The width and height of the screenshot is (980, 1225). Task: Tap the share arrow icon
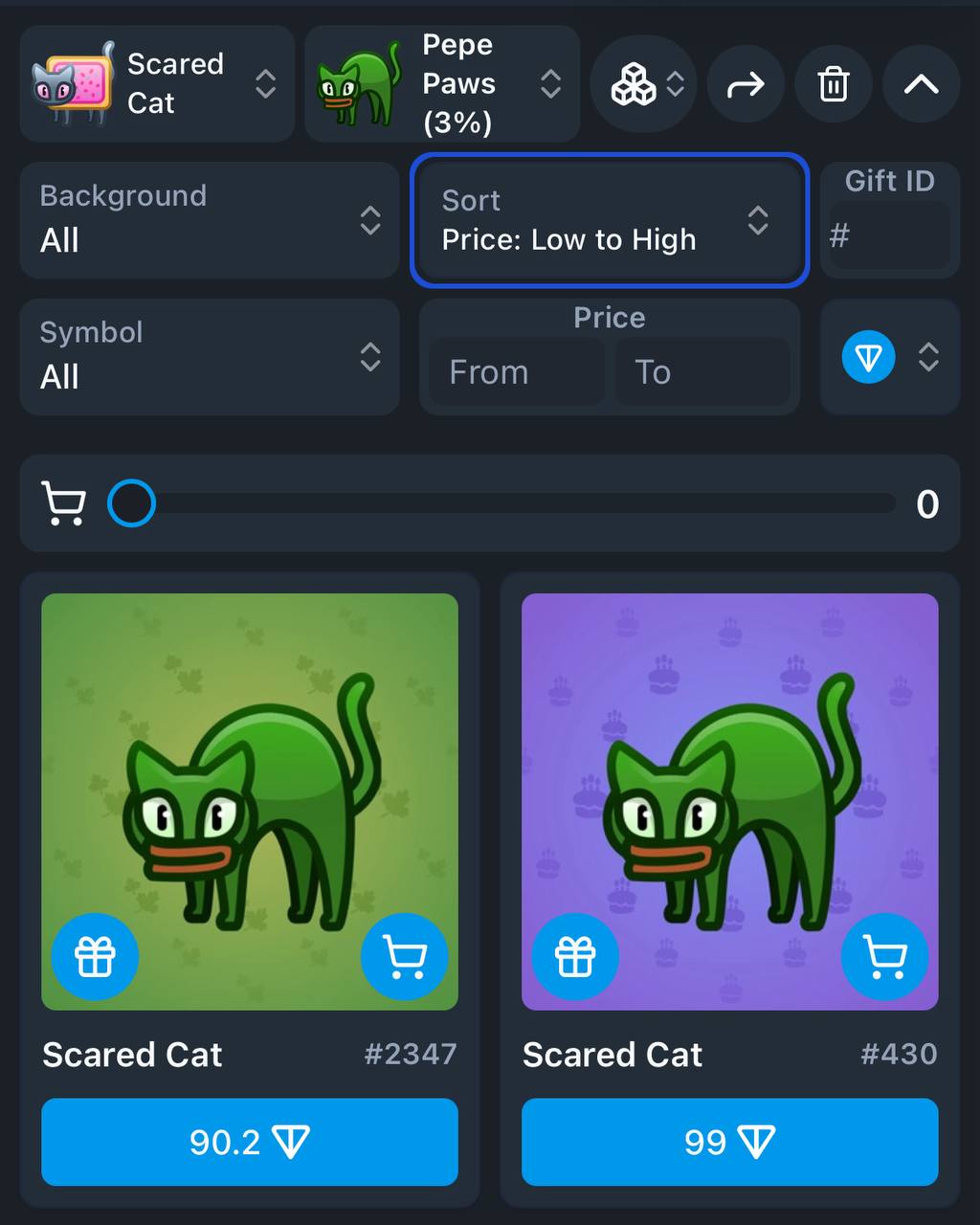pos(746,85)
